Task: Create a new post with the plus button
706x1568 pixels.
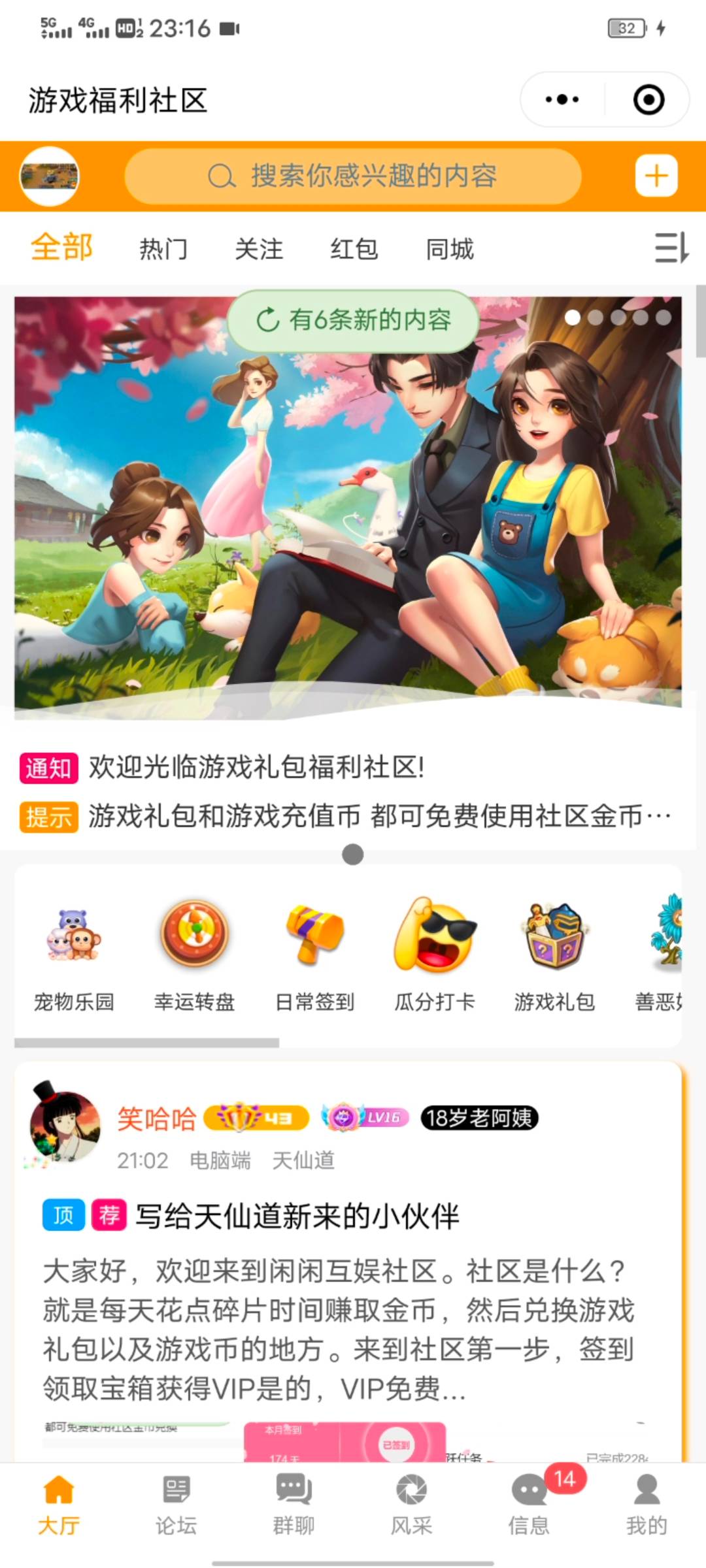Action: click(x=656, y=176)
